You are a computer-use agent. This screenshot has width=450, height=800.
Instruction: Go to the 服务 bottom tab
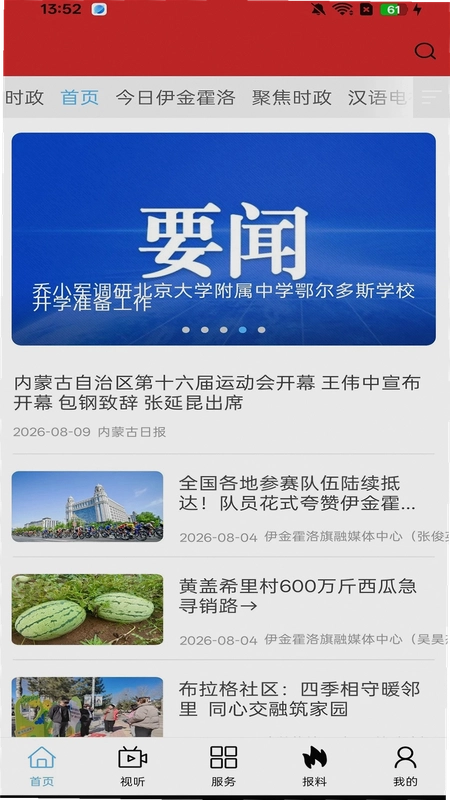click(x=223, y=766)
